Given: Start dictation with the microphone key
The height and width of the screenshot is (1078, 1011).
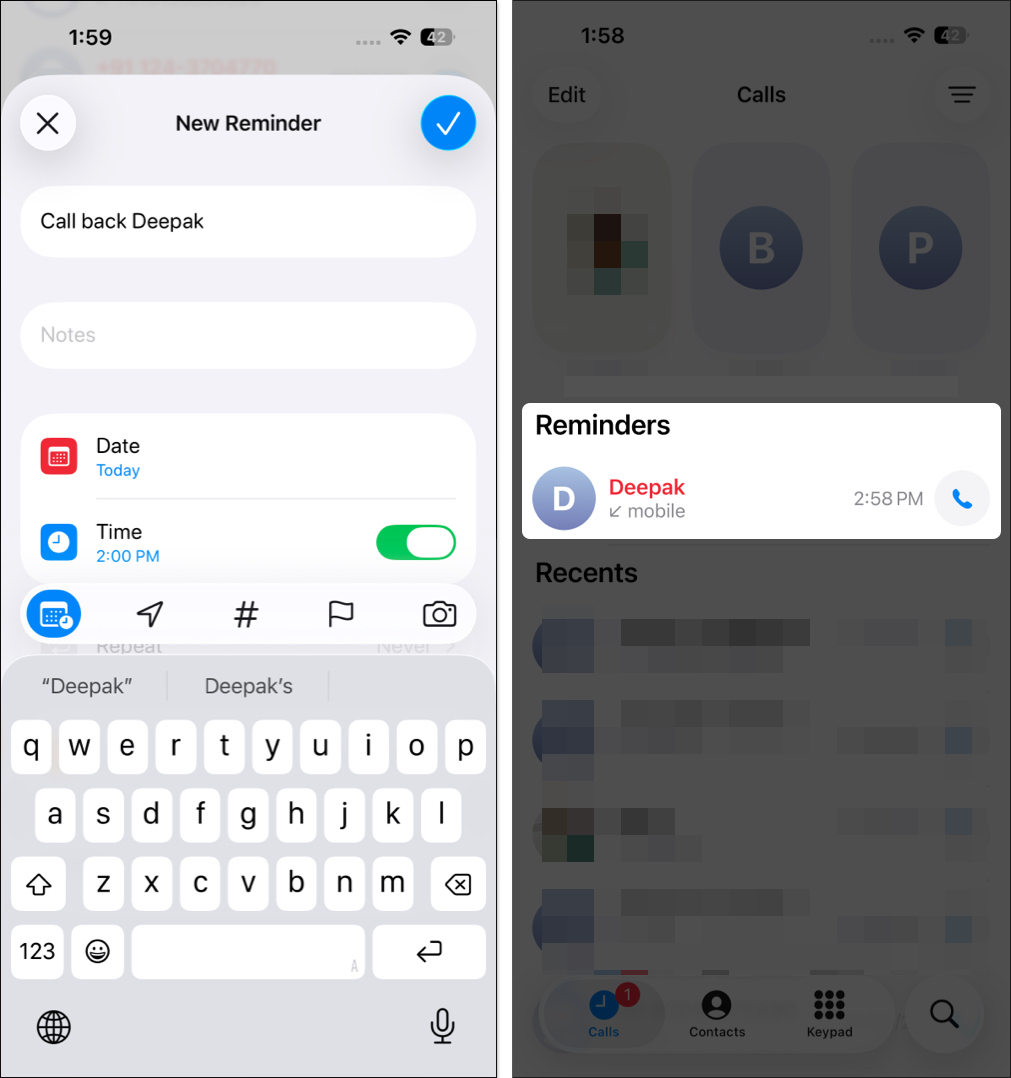Looking at the screenshot, I should [442, 1025].
